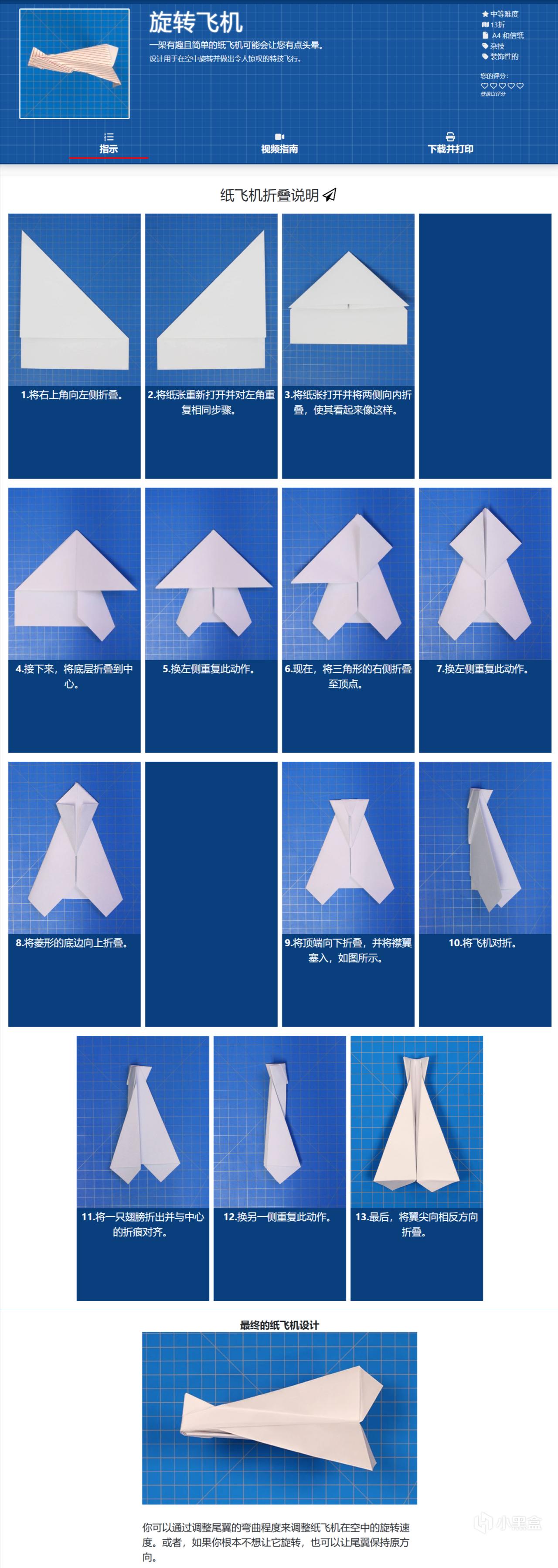Screen dimensions: 558x1568
Task: Rate with the first heart icon
Action: (484, 86)
